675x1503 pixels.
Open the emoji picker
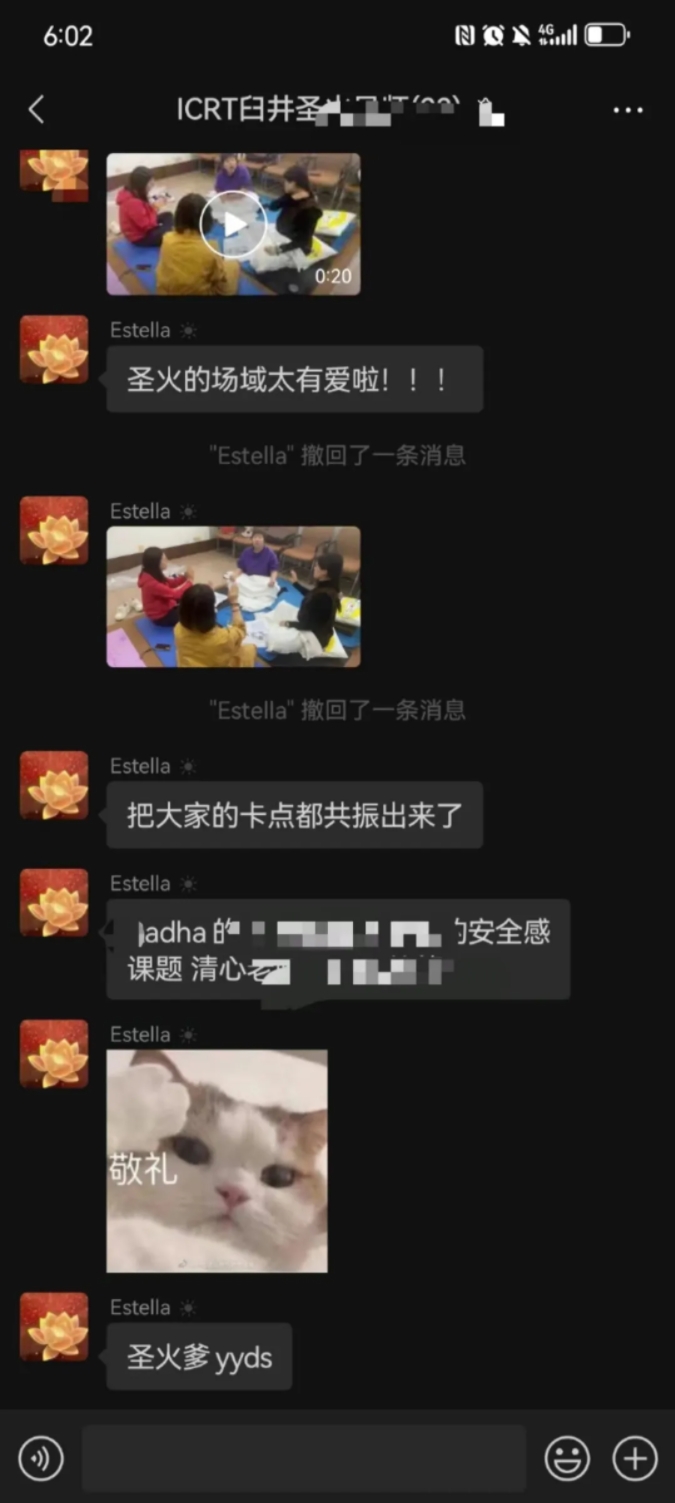coord(567,1458)
